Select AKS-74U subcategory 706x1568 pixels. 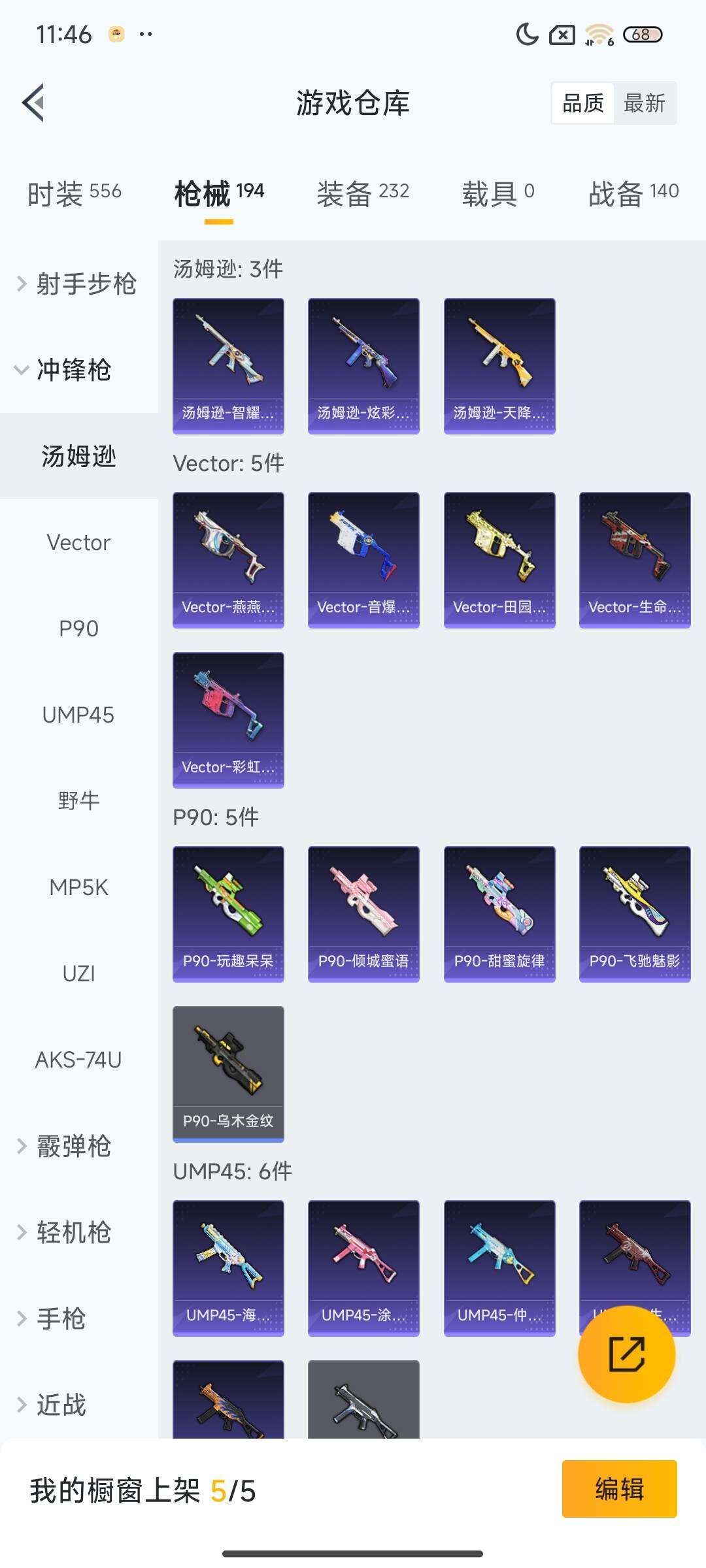tap(78, 1060)
